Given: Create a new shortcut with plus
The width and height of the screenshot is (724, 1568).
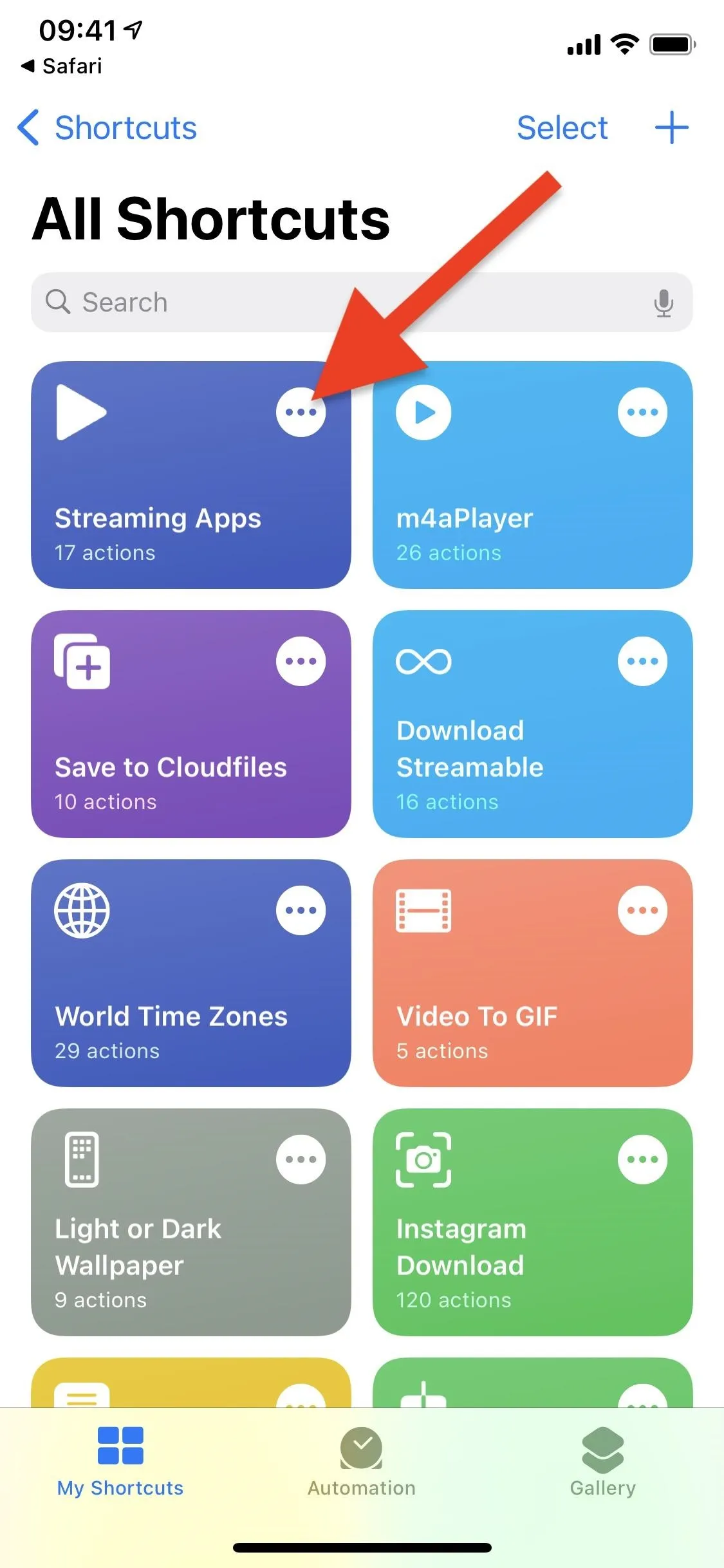Looking at the screenshot, I should (671, 127).
